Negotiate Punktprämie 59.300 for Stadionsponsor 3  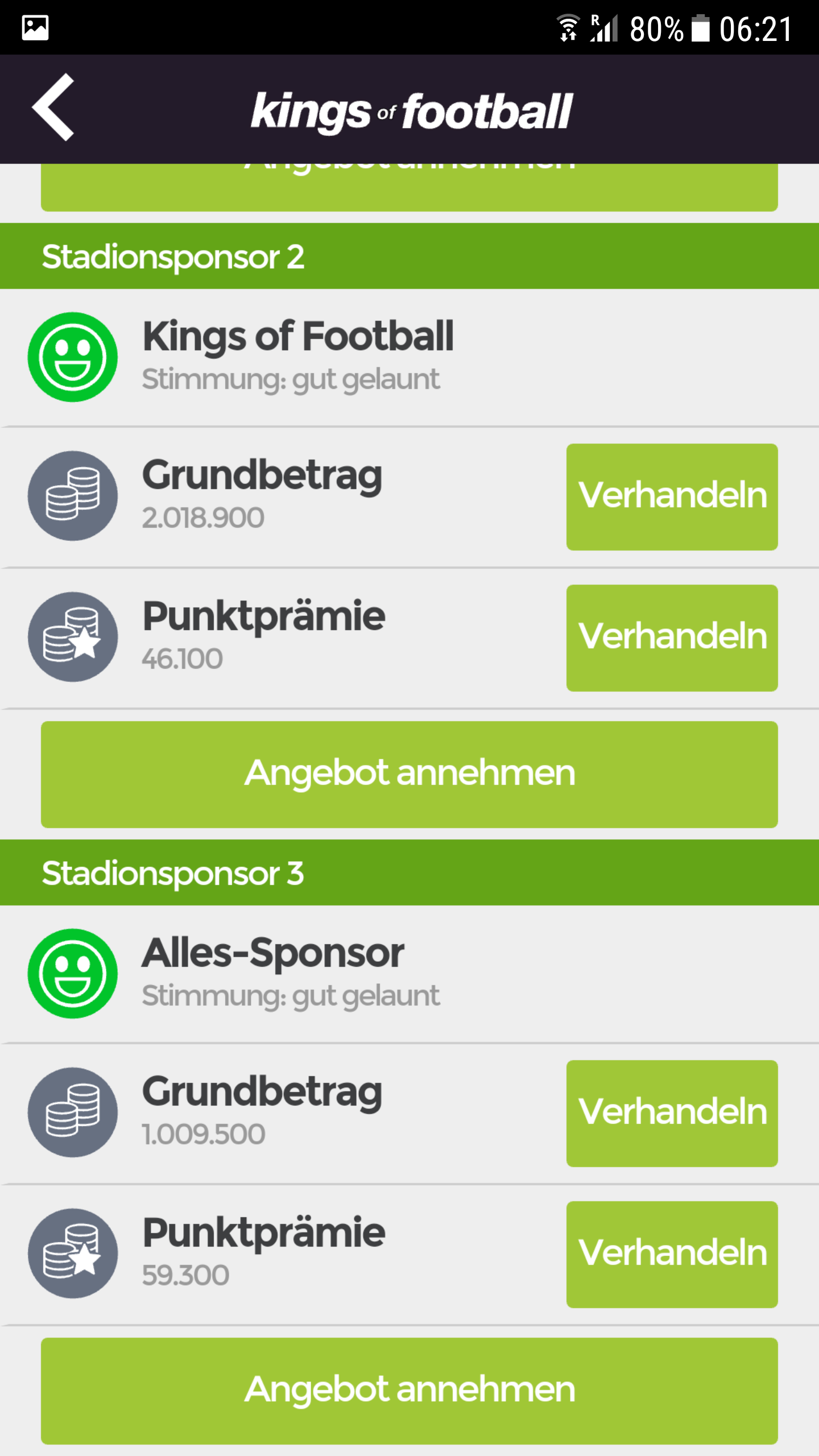click(672, 1254)
